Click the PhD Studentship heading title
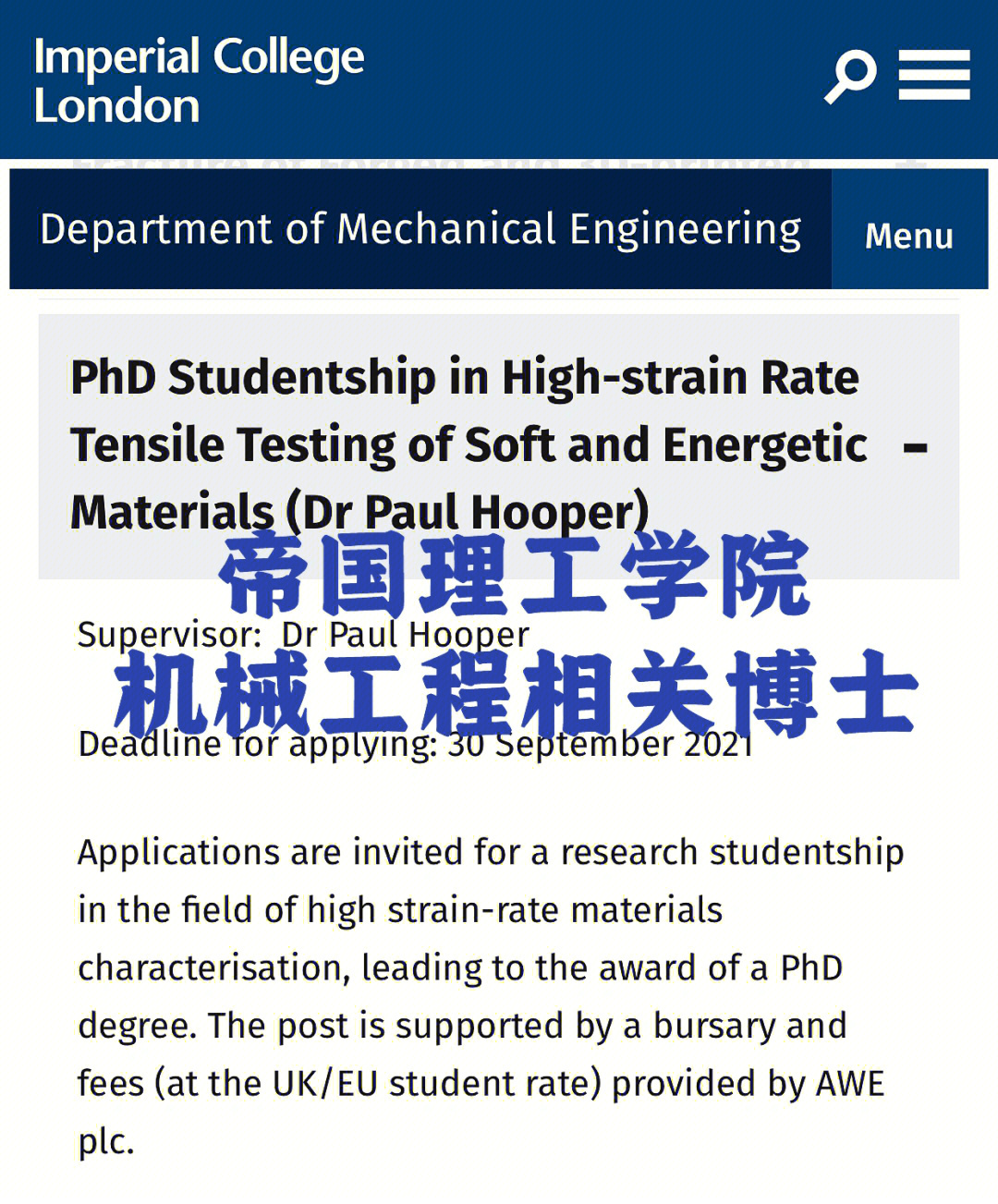Screen dimensions: 998x1204 tap(462, 444)
